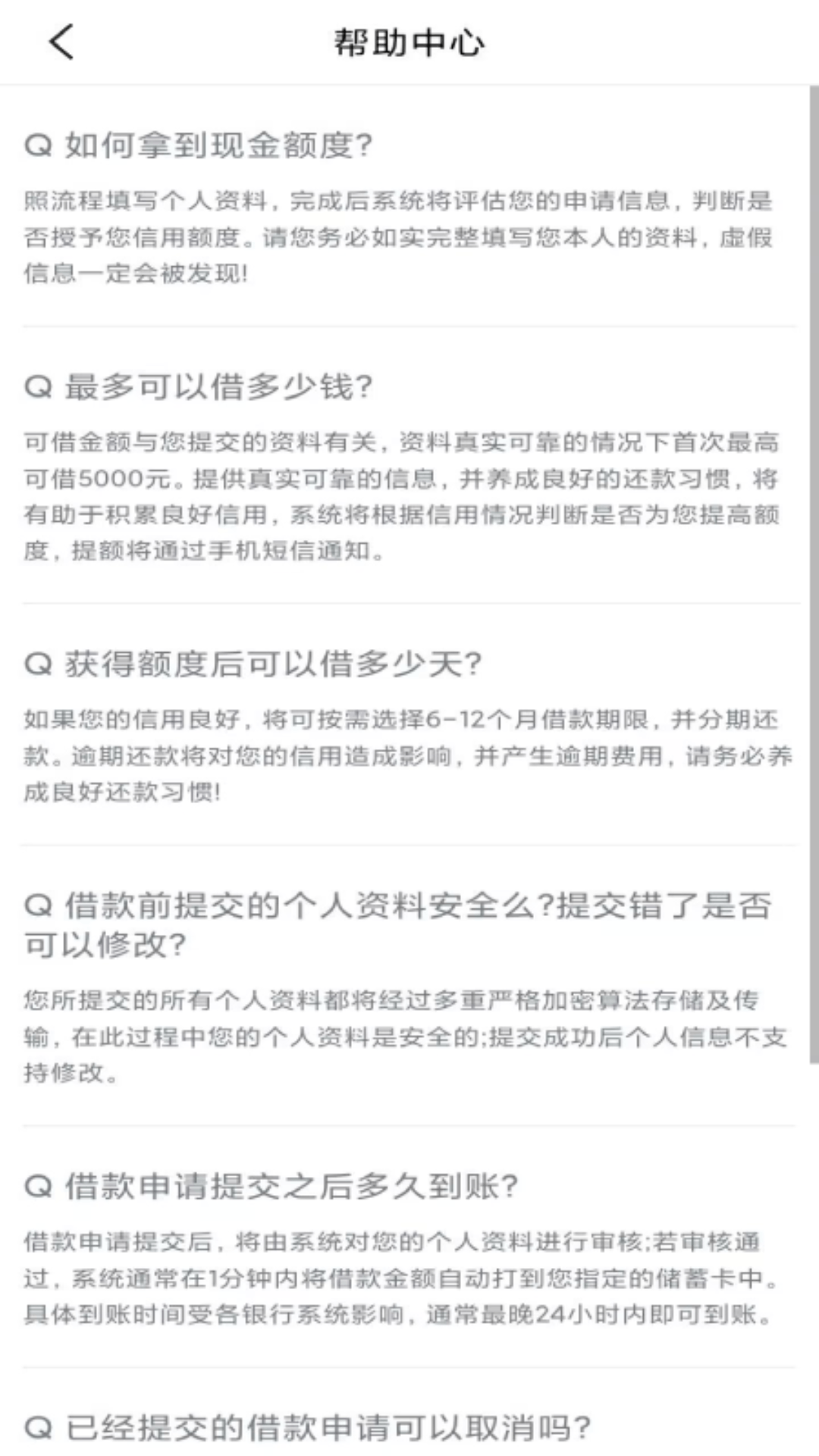Select the 帮助中心 title
This screenshot has height=1456, width=819.
coord(409,43)
